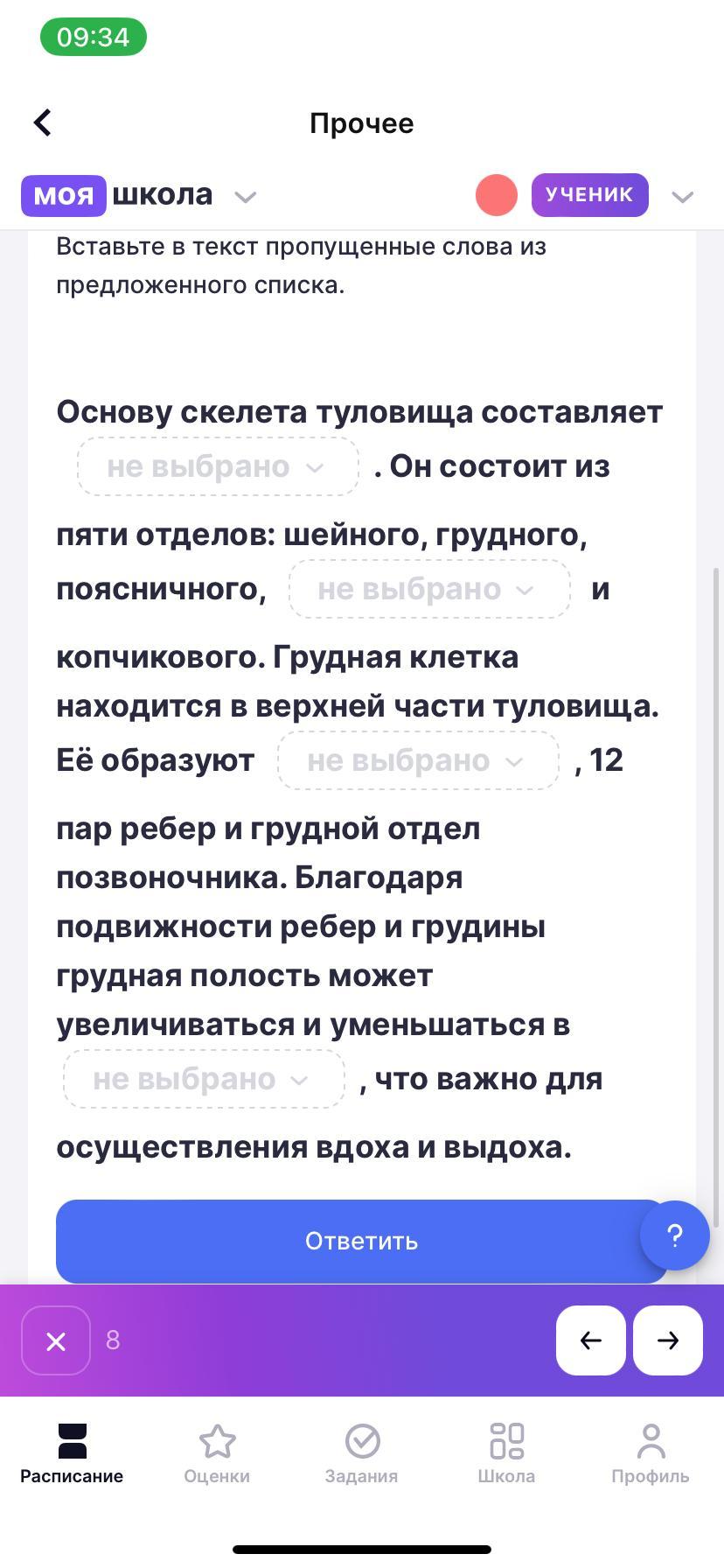This screenshot has width=724, height=1568.
Task: Go to the next question arrow
Action: [668, 1340]
